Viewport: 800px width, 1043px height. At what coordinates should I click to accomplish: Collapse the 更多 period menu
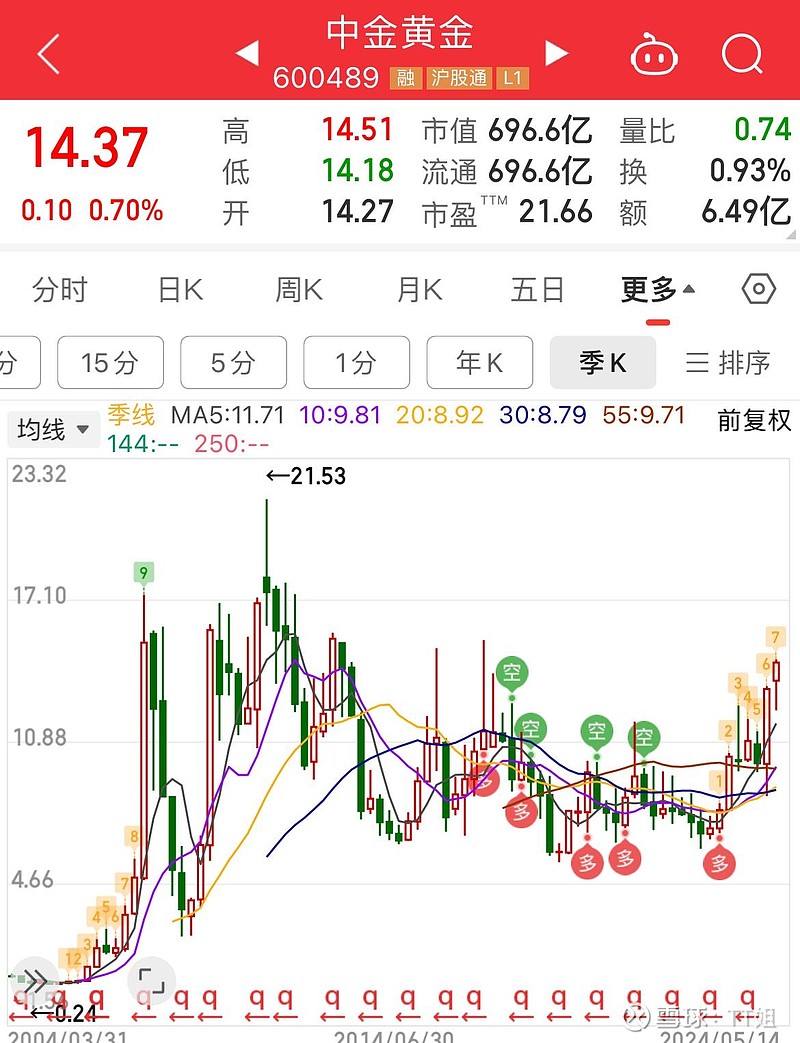tap(658, 291)
